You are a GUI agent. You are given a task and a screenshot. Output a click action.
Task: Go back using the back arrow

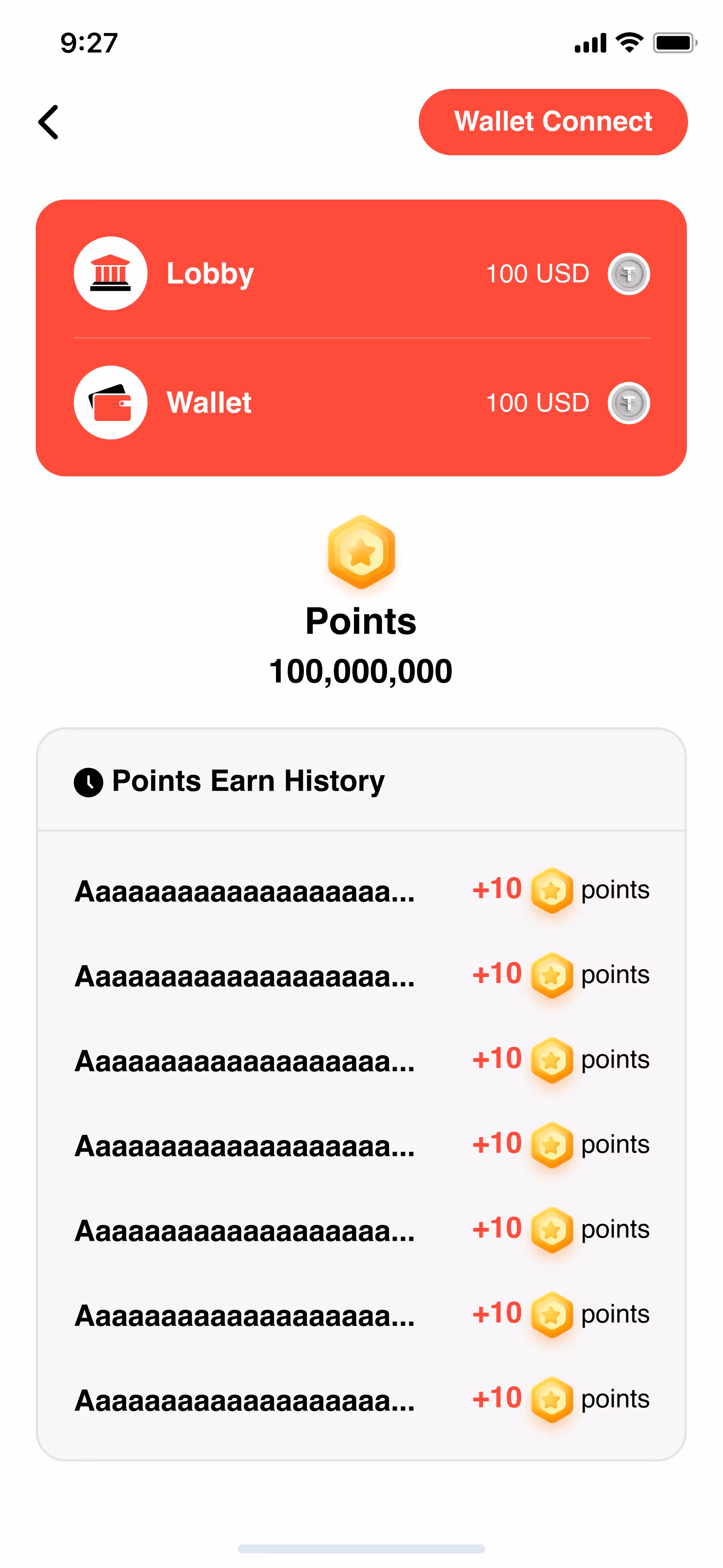pyautogui.click(x=49, y=122)
